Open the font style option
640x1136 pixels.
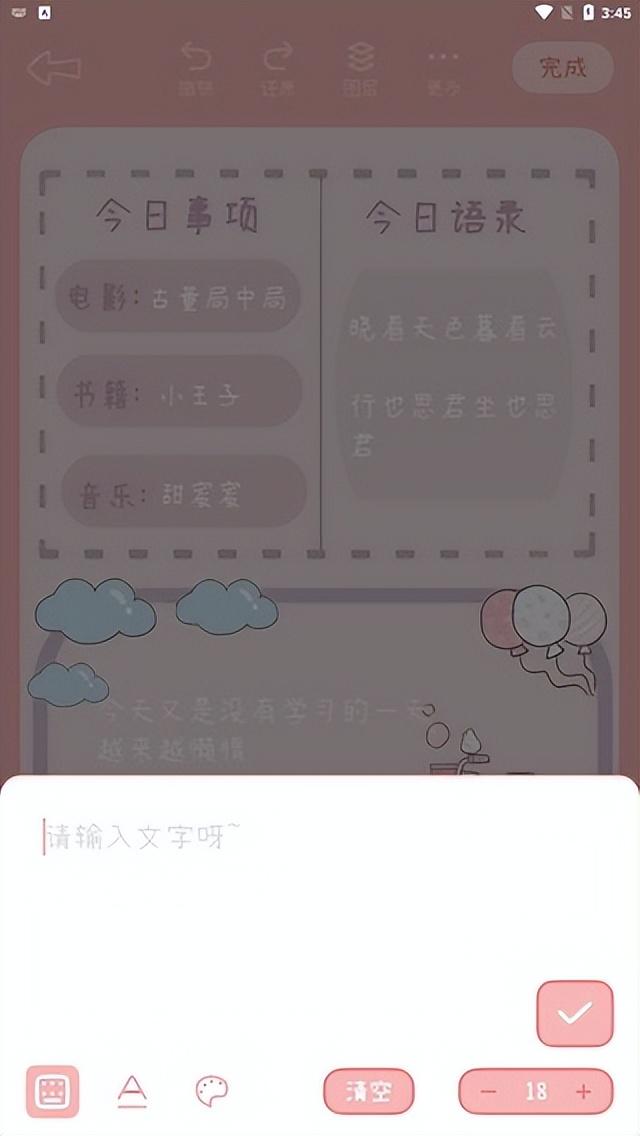132,1091
